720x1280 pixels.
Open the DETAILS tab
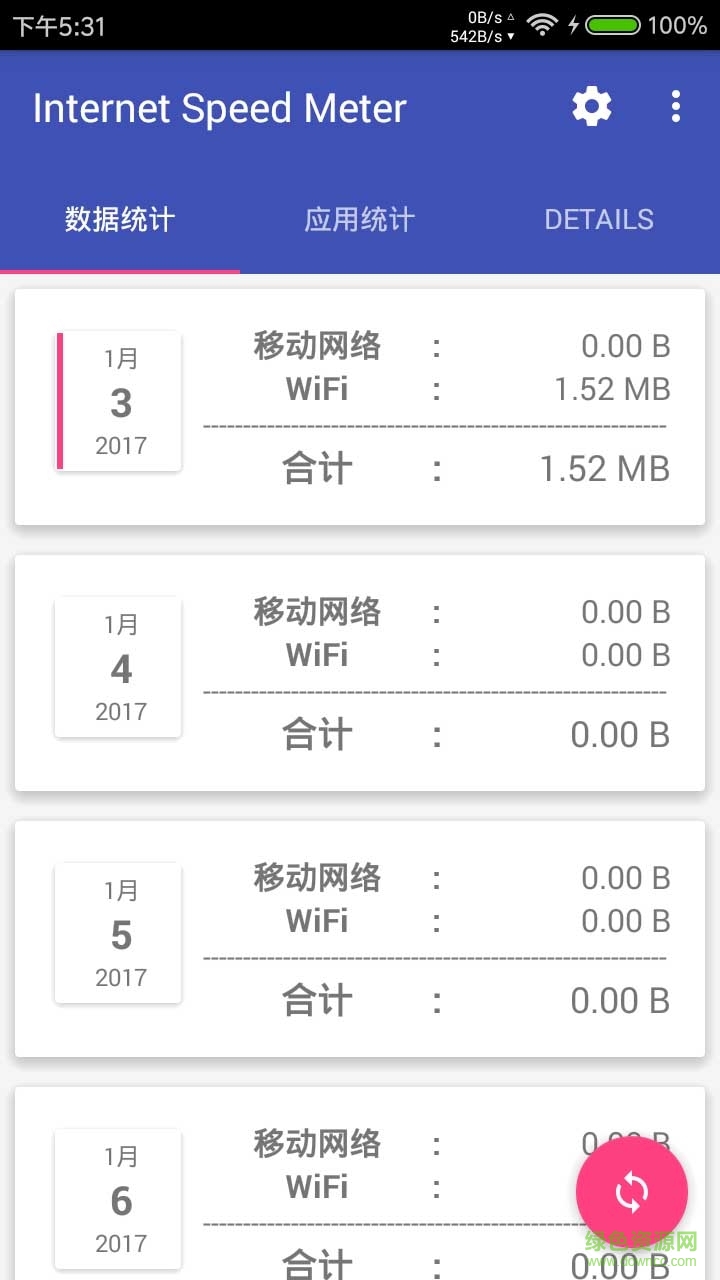599,219
